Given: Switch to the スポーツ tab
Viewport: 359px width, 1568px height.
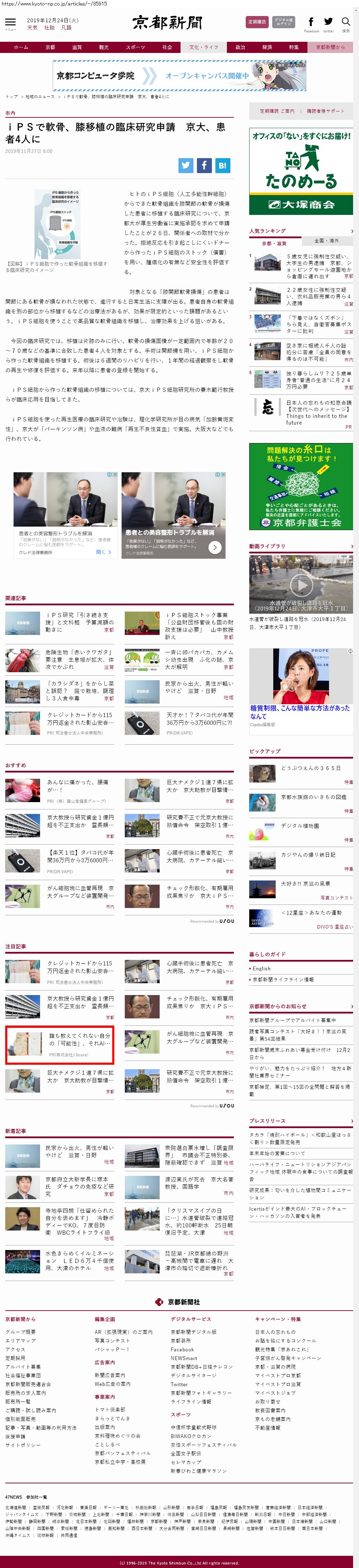Looking at the screenshot, I should point(135,47).
